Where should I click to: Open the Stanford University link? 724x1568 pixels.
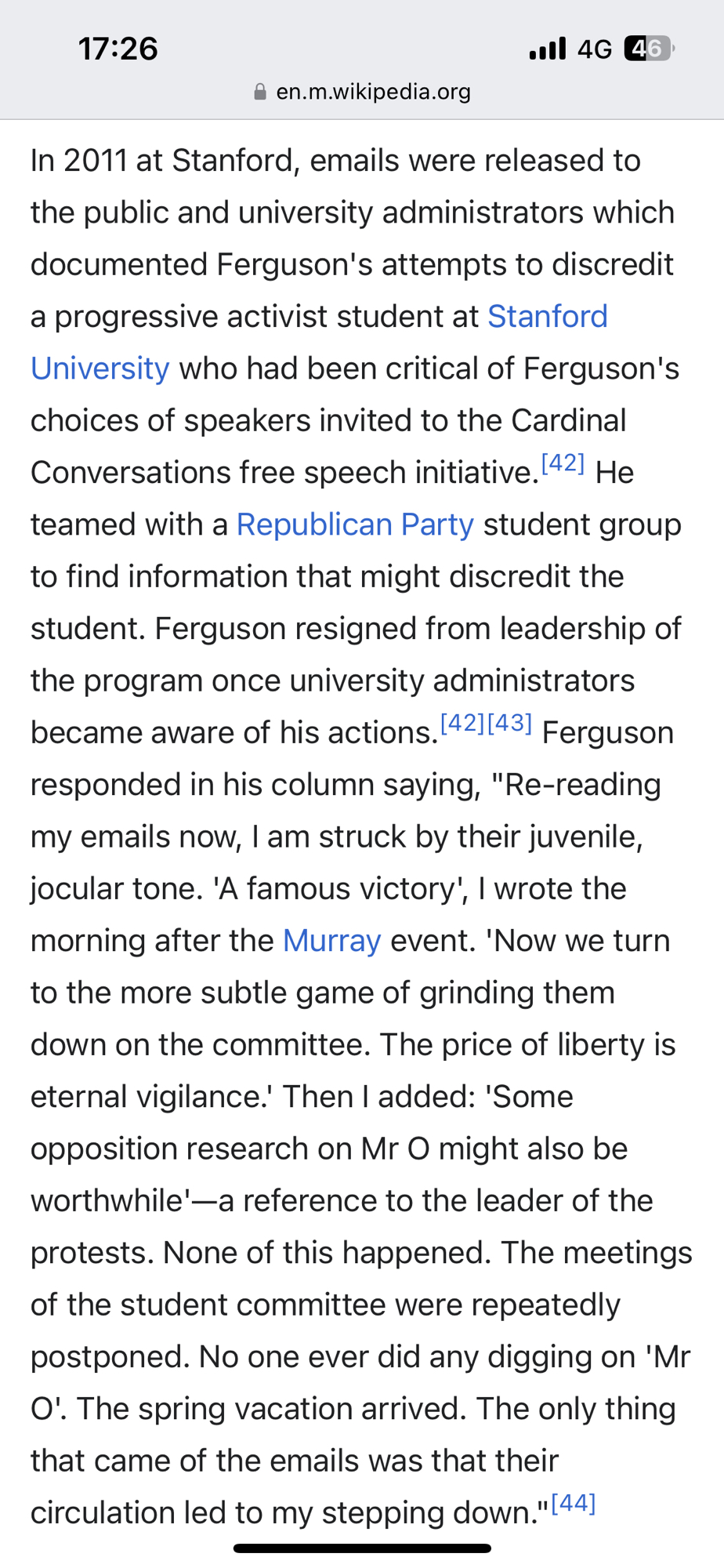547,317
